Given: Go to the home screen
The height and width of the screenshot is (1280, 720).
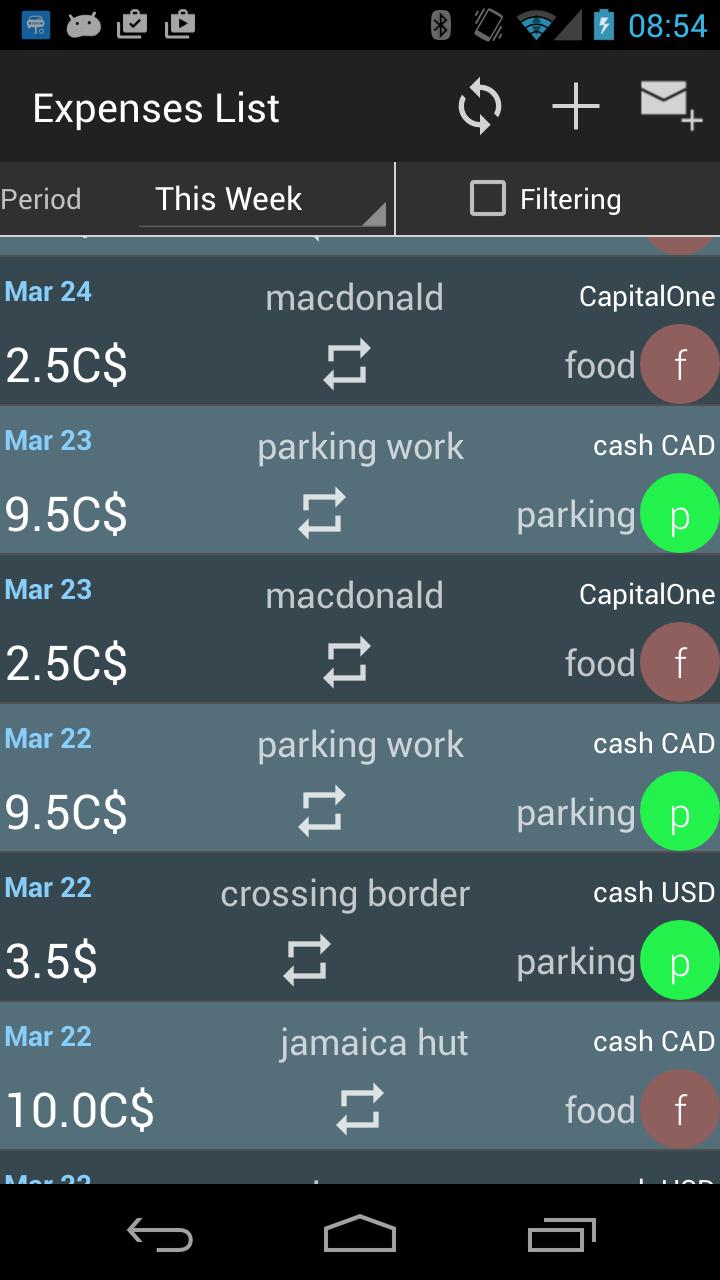Looking at the screenshot, I should (x=360, y=1236).
